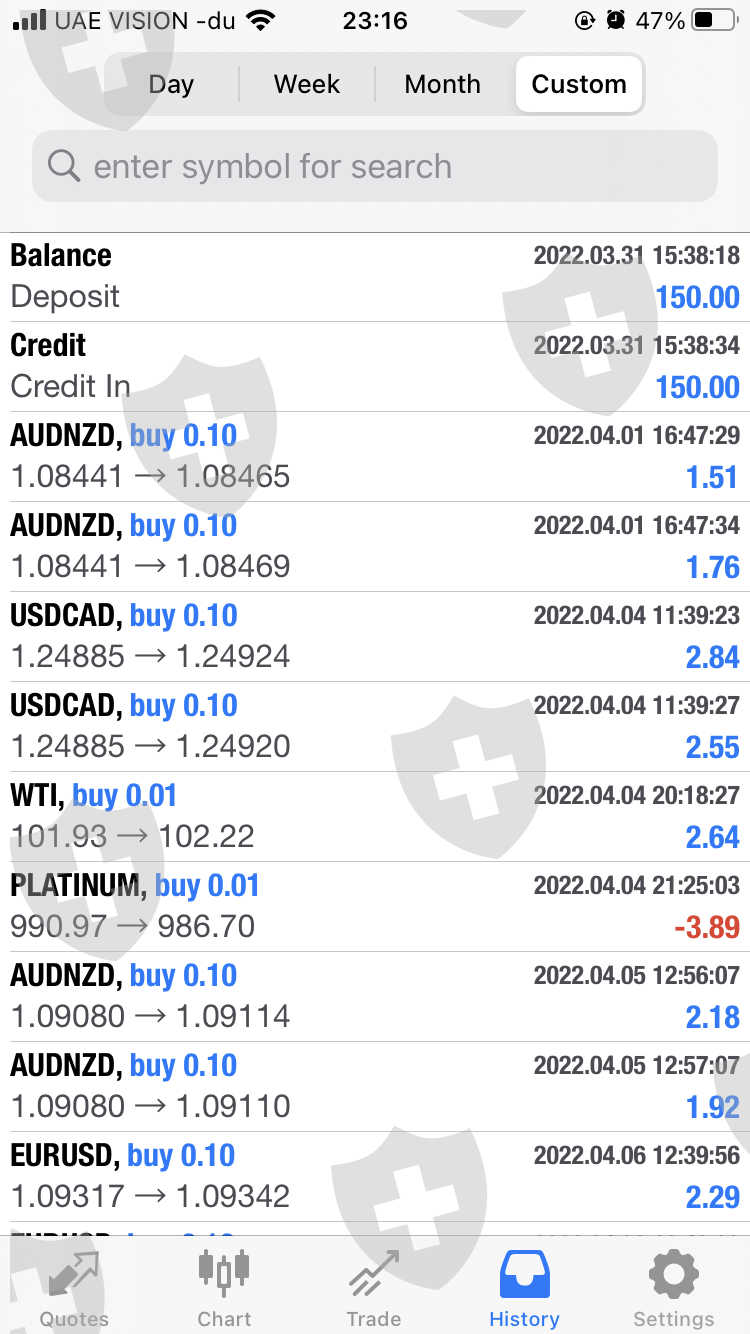Expand the AUDNZD trade with 1.51 profit
Screen dimensions: 750x1334
click(x=375, y=456)
